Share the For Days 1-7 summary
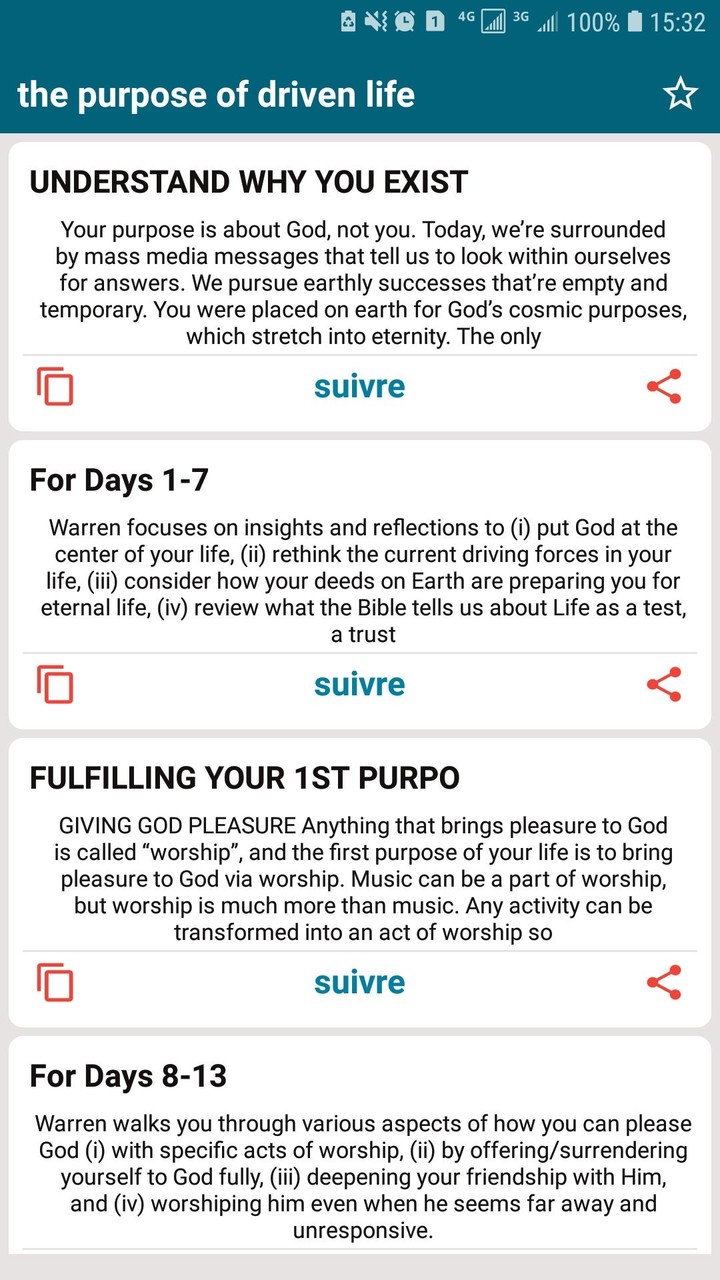The image size is (720, 1280). (x=664, y=684)
